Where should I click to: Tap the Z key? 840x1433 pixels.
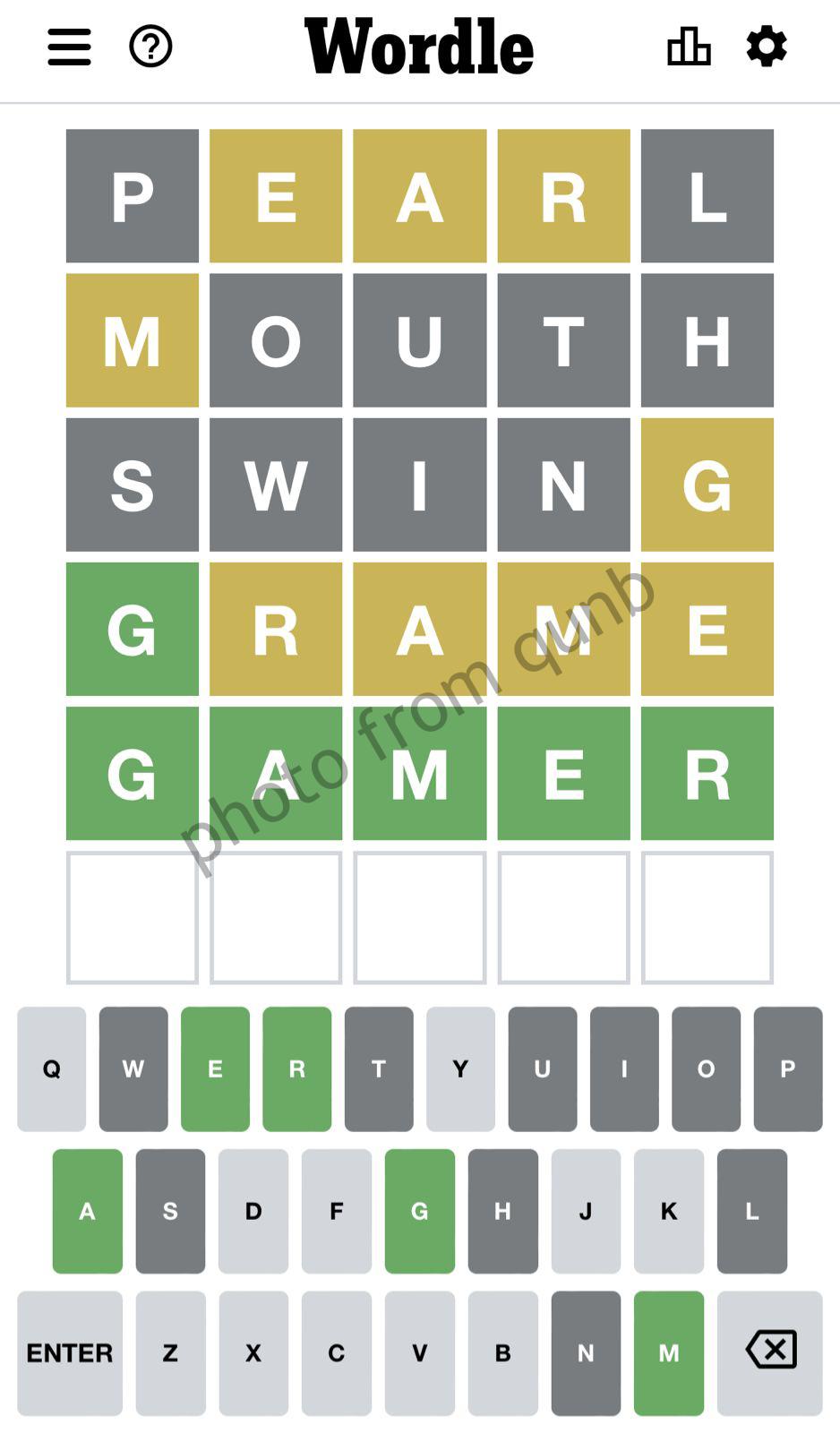170,1352
